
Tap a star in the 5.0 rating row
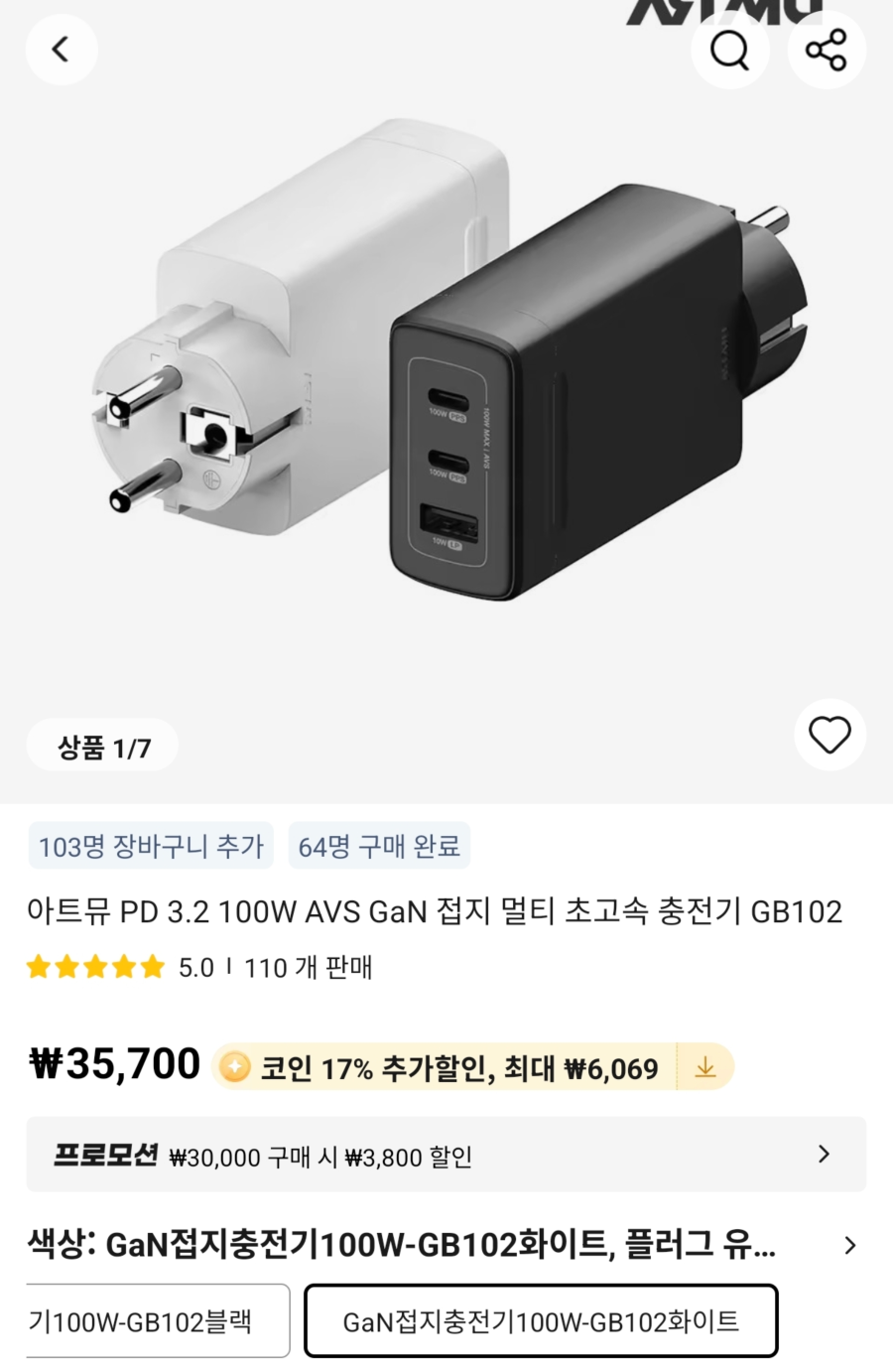point(96,967)
